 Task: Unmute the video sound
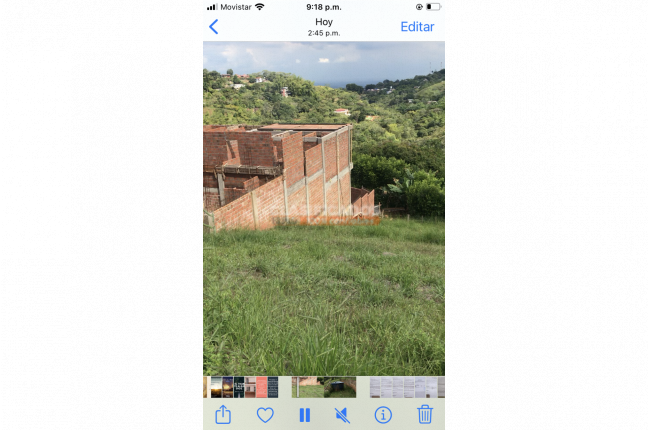(x=342, y=414)
